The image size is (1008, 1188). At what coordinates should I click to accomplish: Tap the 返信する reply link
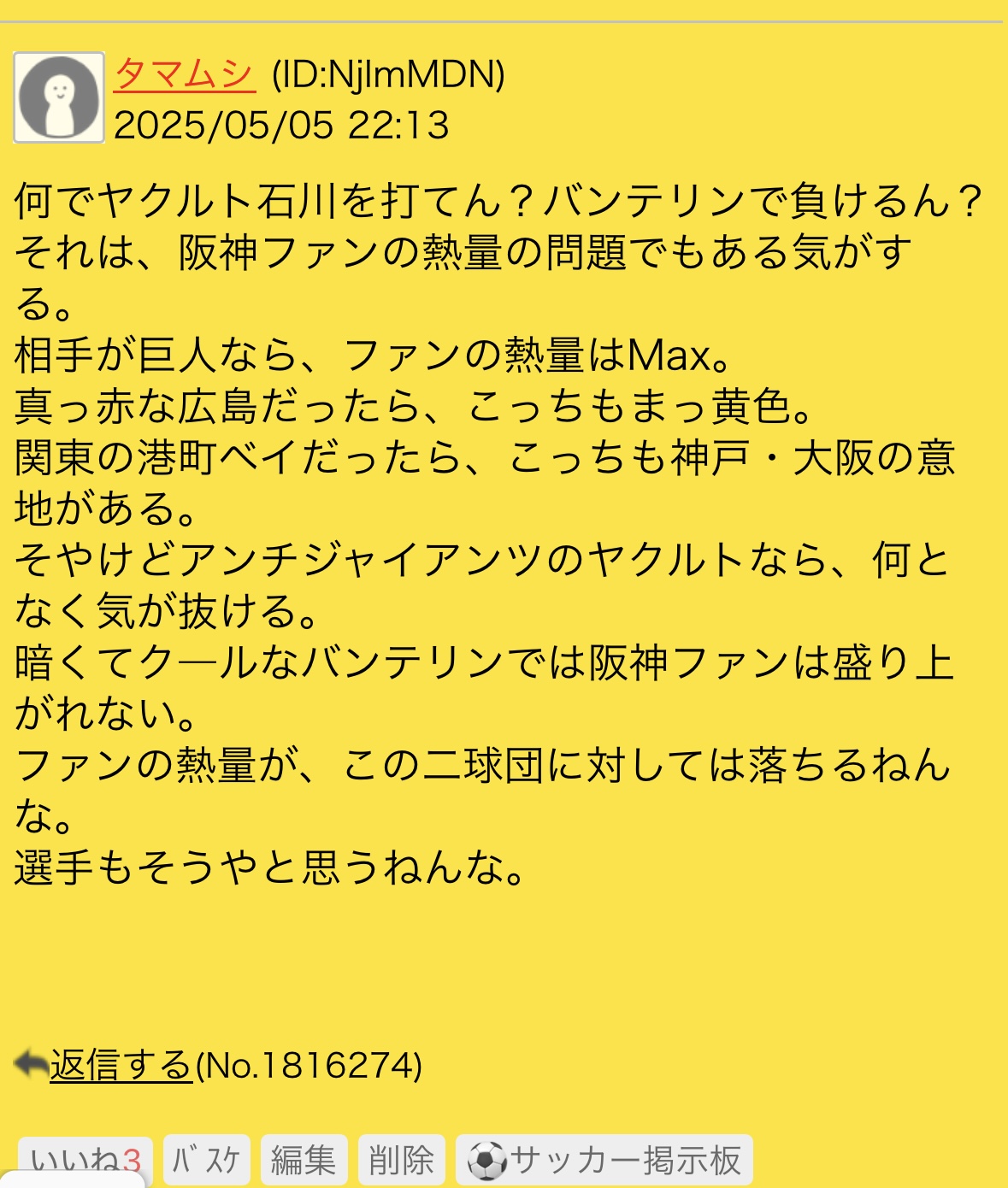point(121,1065)
